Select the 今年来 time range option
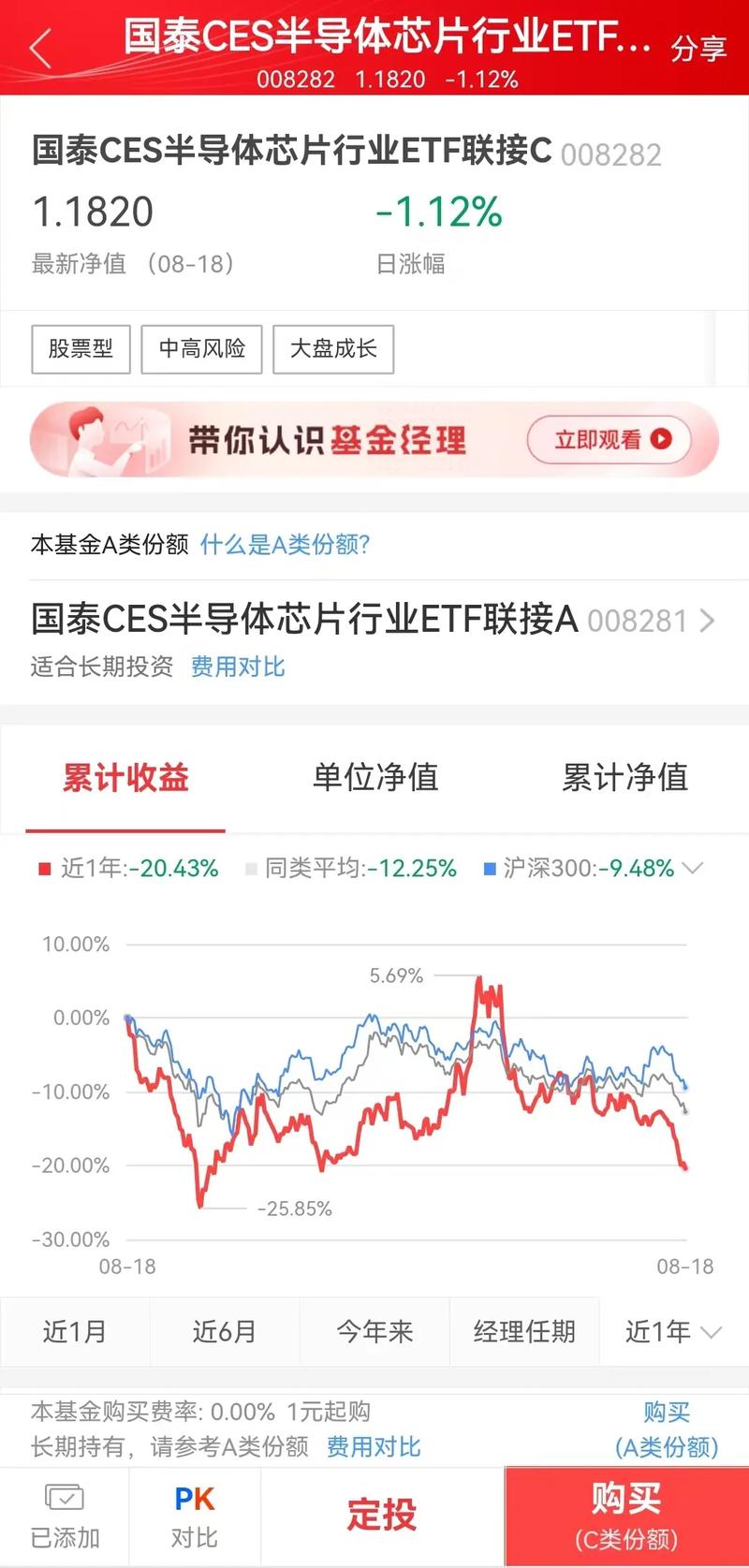 374,1331
